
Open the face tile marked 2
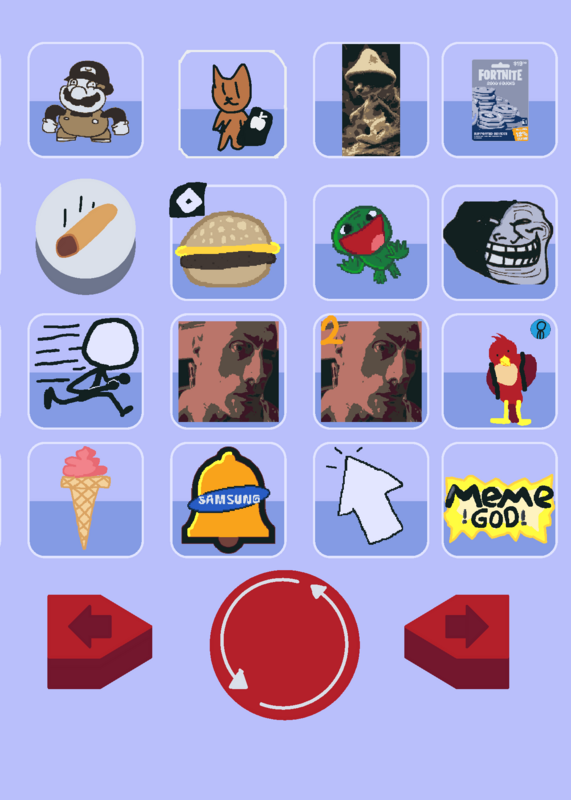coord(371,371)
